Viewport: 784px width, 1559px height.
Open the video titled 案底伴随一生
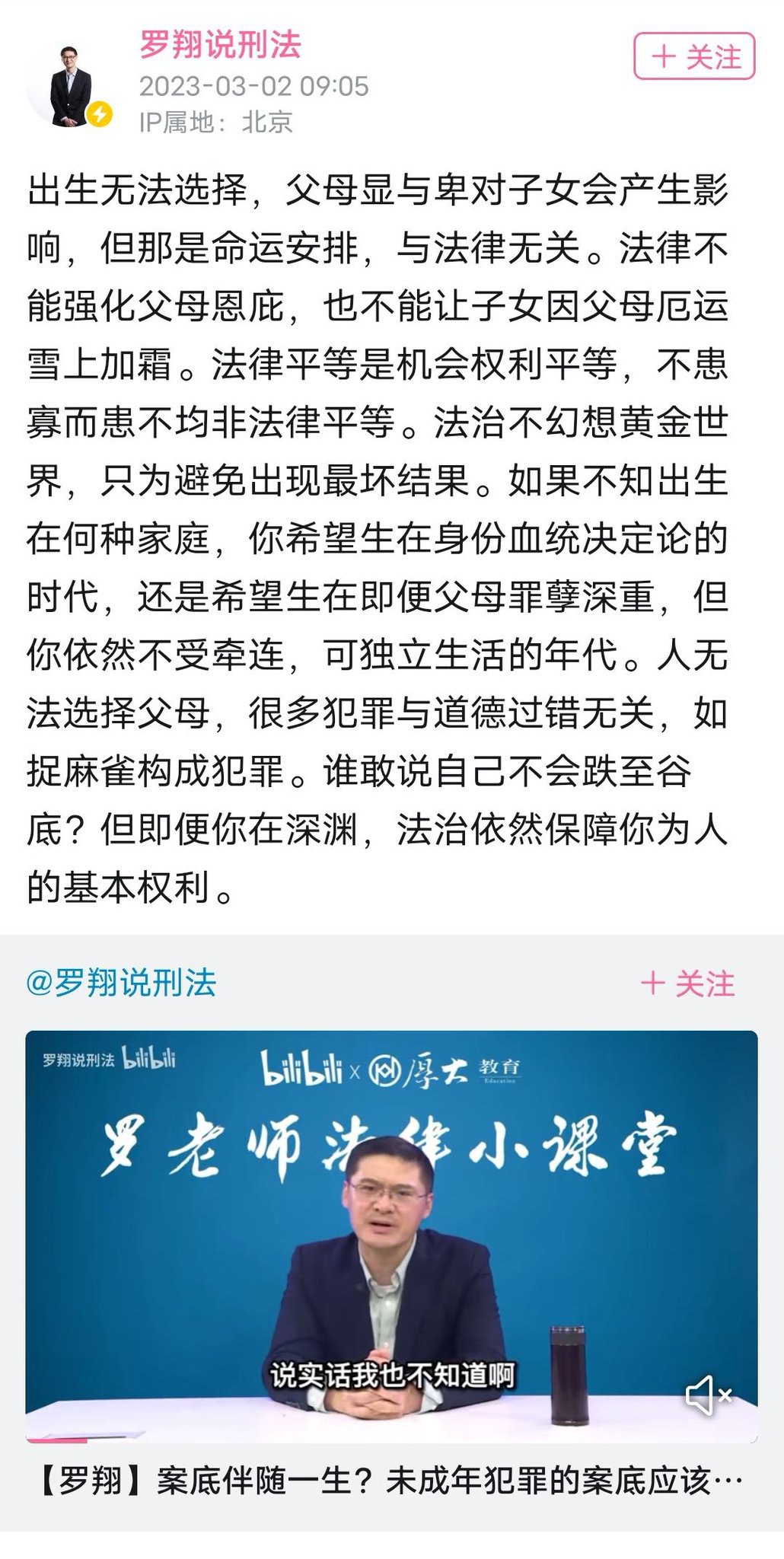(389, 1481)
